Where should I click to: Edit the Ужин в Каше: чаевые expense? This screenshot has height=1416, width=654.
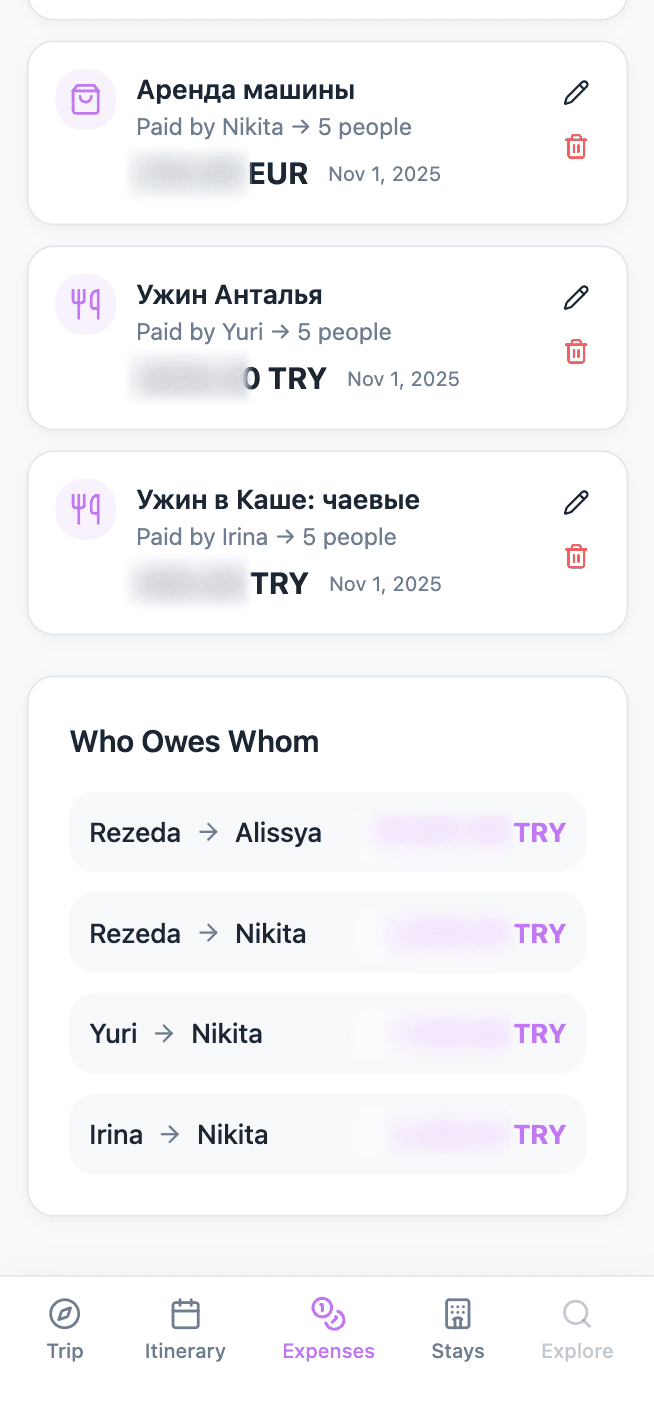[x=576, y=503]
